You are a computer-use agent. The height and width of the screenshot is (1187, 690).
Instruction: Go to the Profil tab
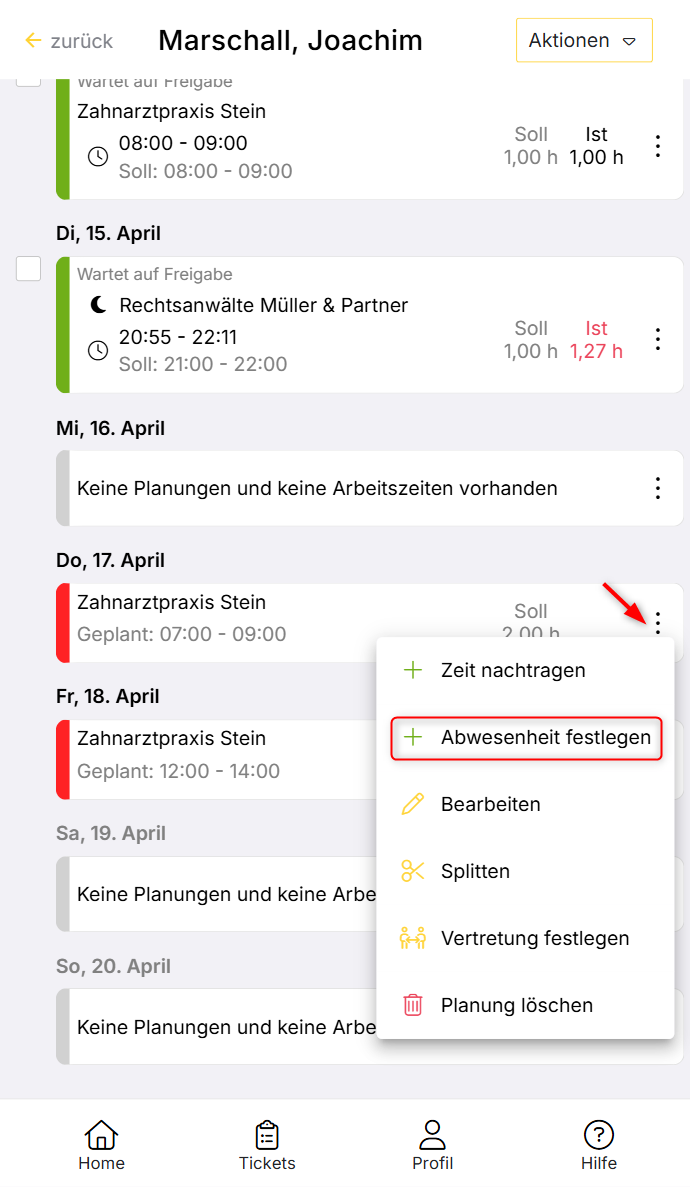(432, 1145)
